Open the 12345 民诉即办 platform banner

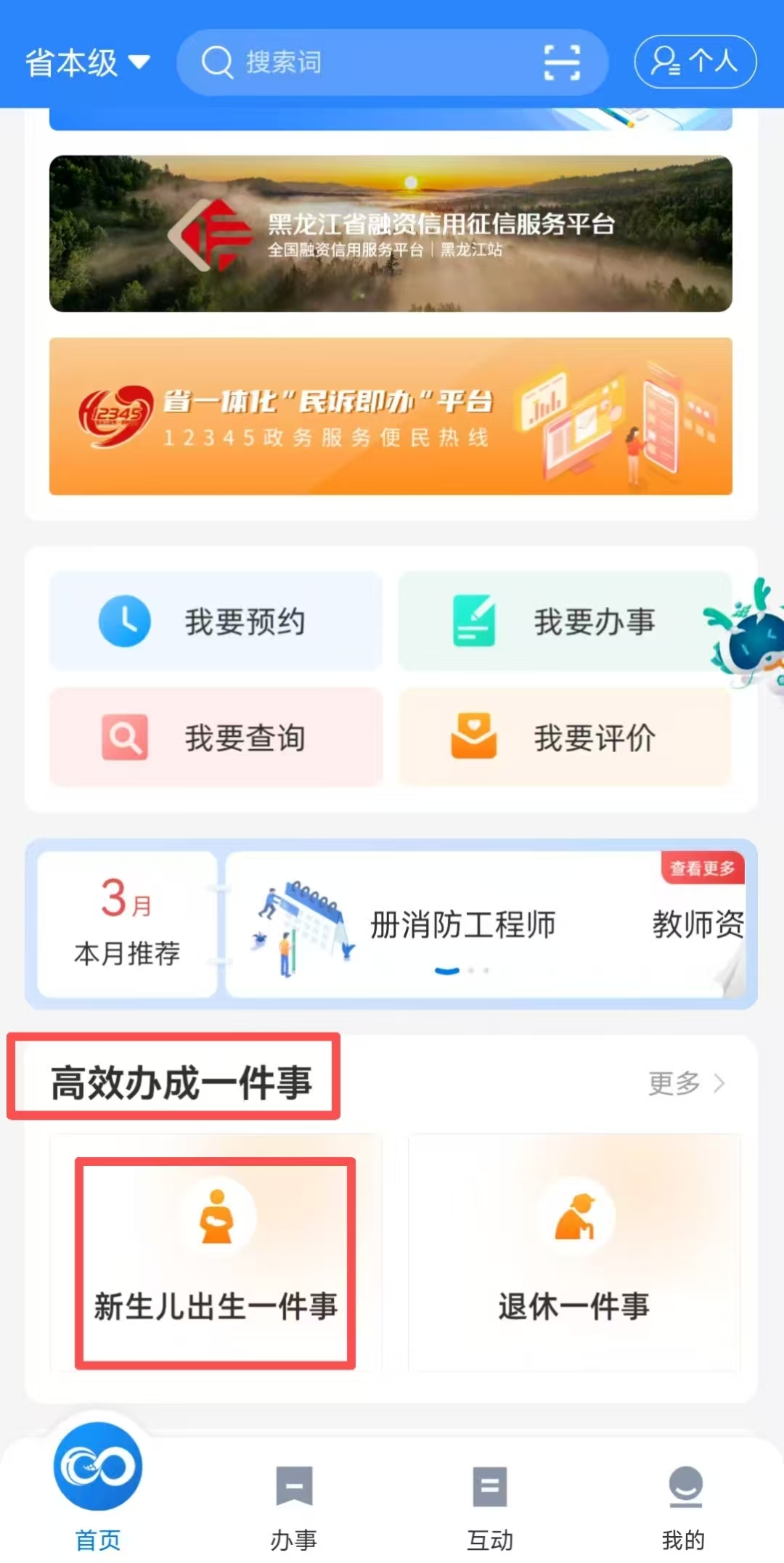coord(391,416)
